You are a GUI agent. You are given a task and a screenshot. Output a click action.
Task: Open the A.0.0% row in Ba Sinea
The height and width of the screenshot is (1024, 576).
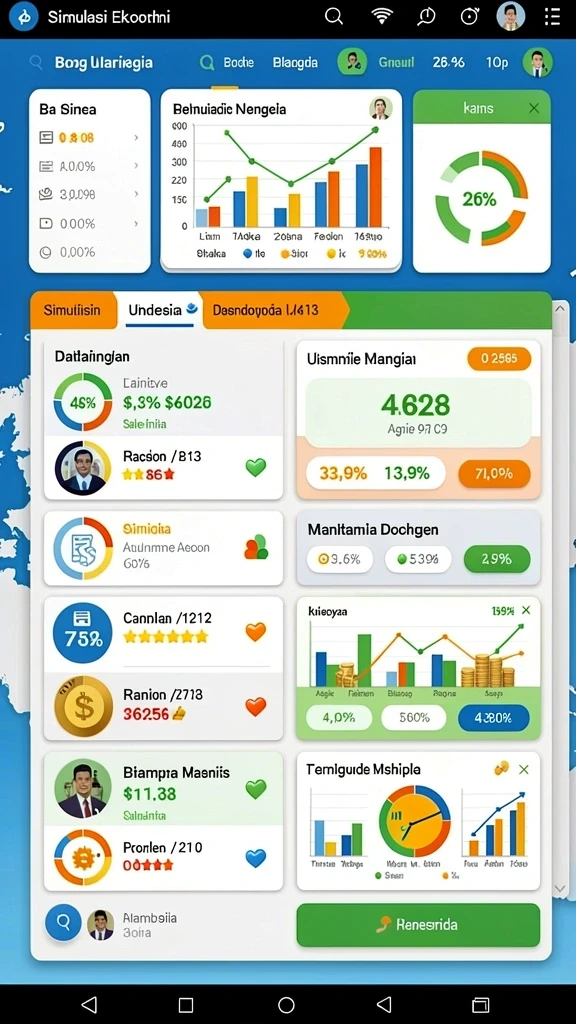pos(89,166)
